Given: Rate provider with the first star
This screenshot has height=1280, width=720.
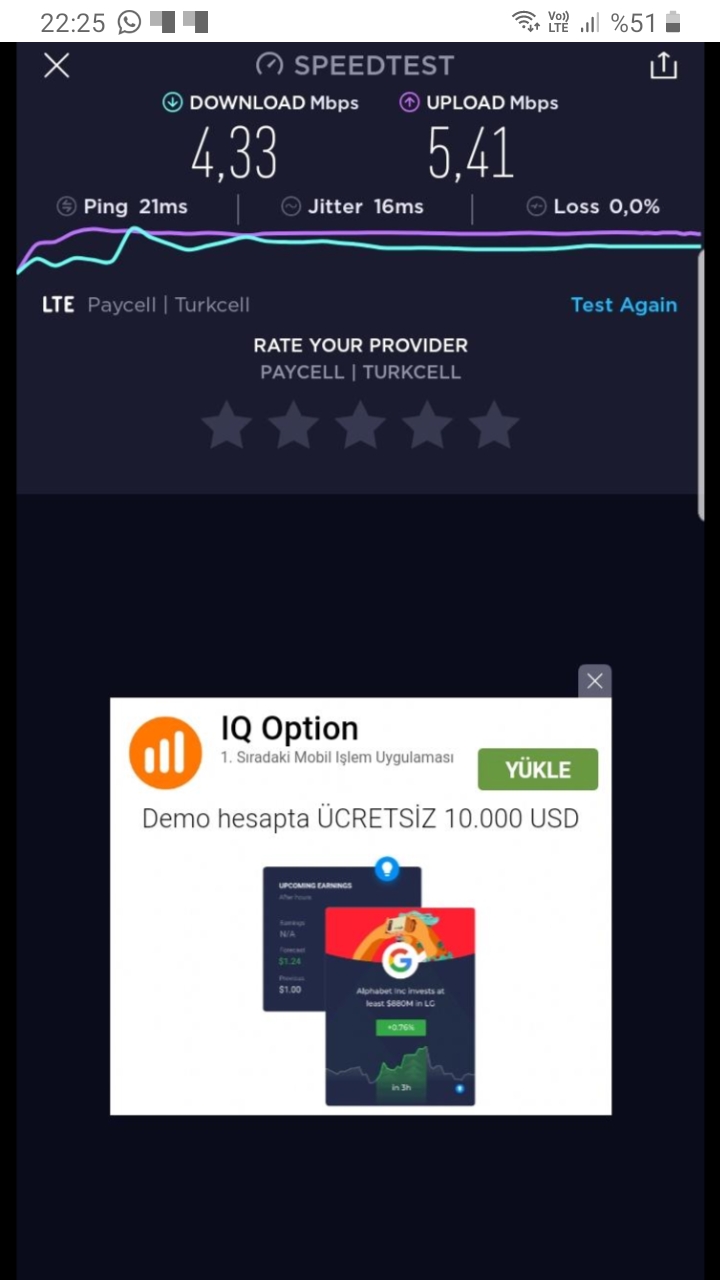Looking at the screenshot, I should coord(227,427).
